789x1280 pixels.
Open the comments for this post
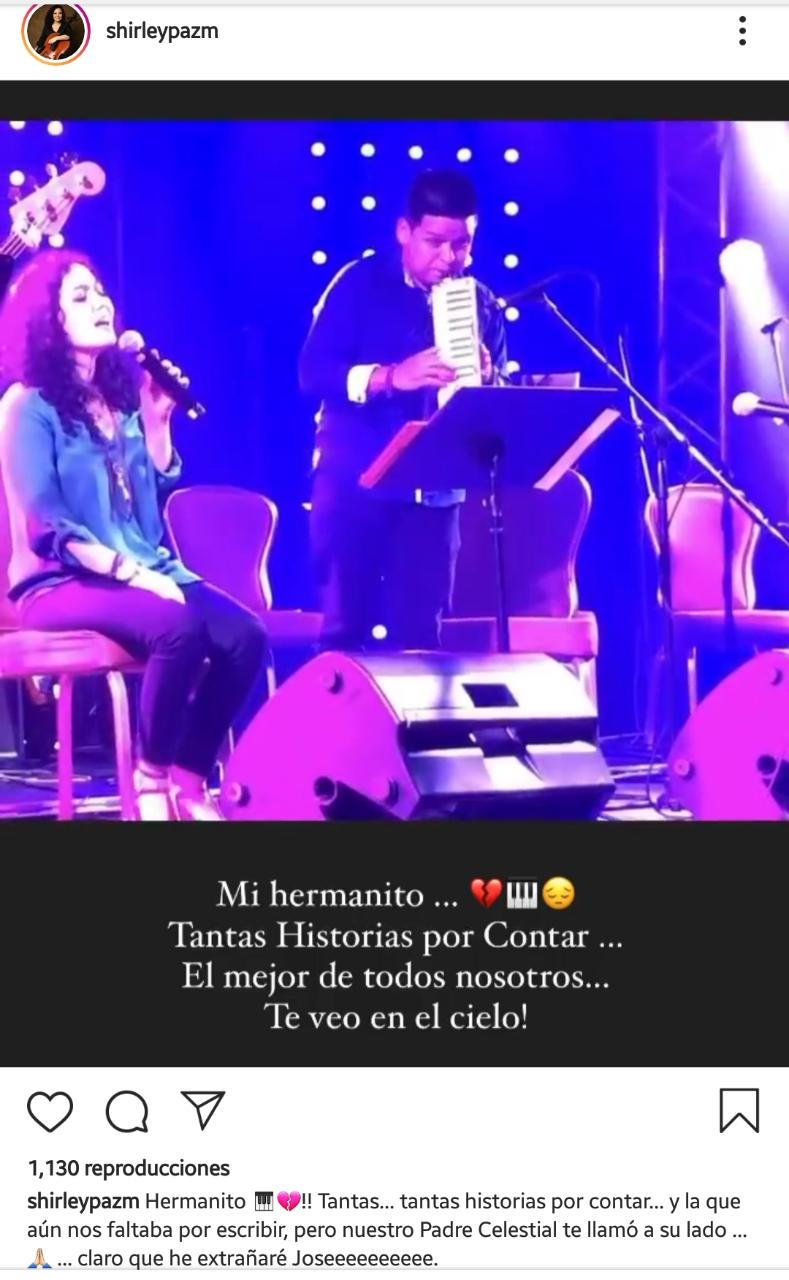tap(127, 1111)
